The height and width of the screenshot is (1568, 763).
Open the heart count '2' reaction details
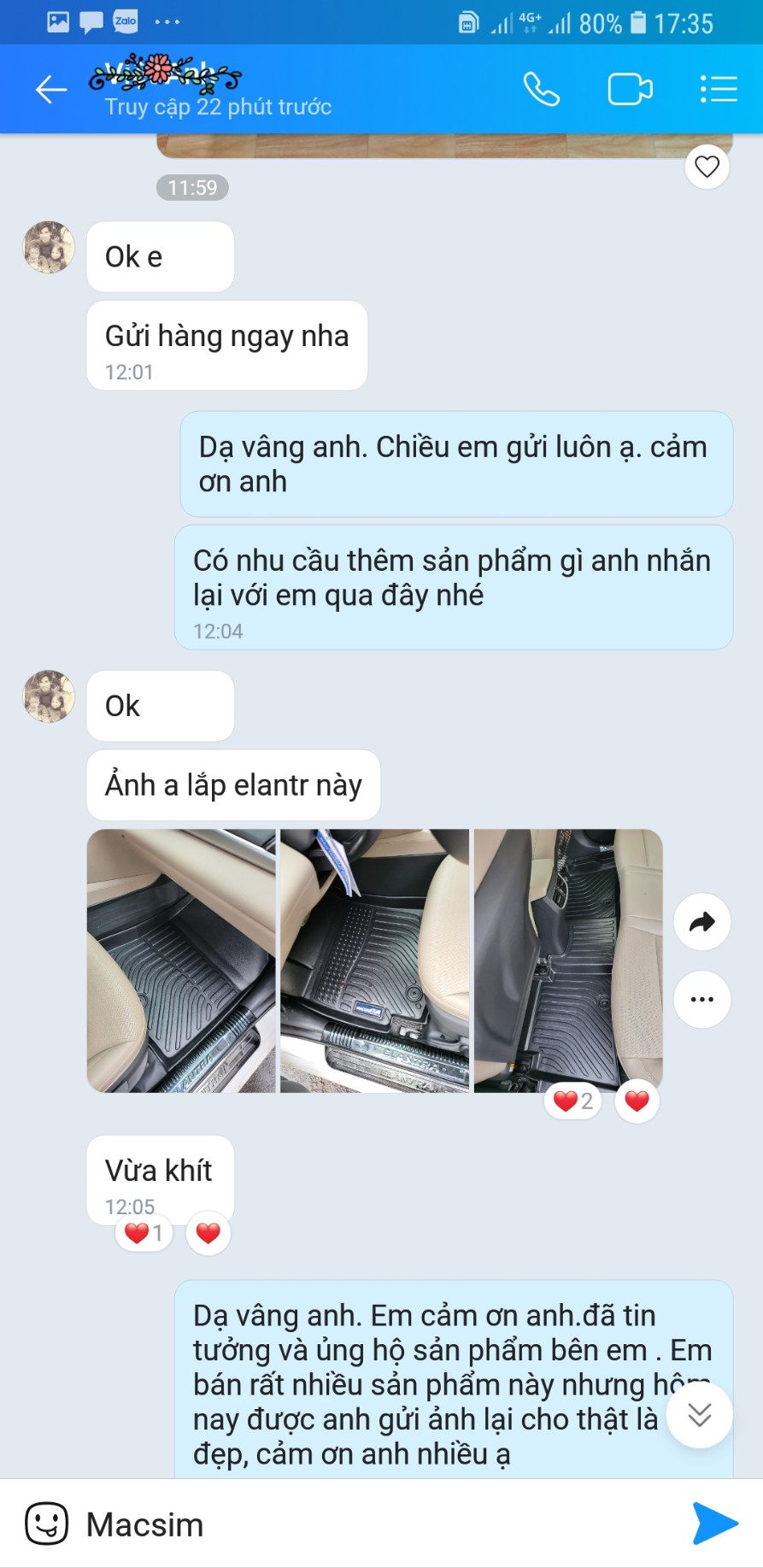point(572,1101)
